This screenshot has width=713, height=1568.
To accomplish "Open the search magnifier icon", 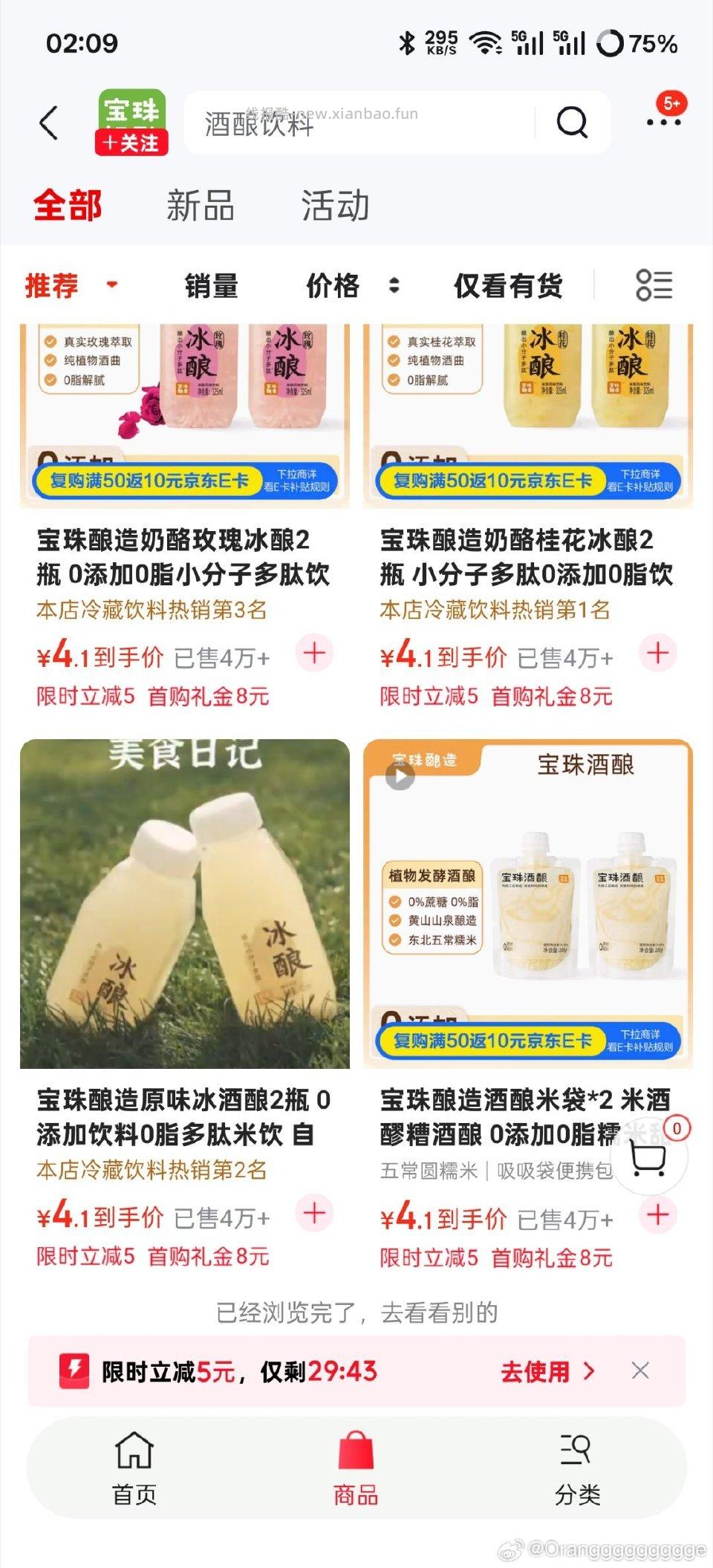I will tap(570, 122).
